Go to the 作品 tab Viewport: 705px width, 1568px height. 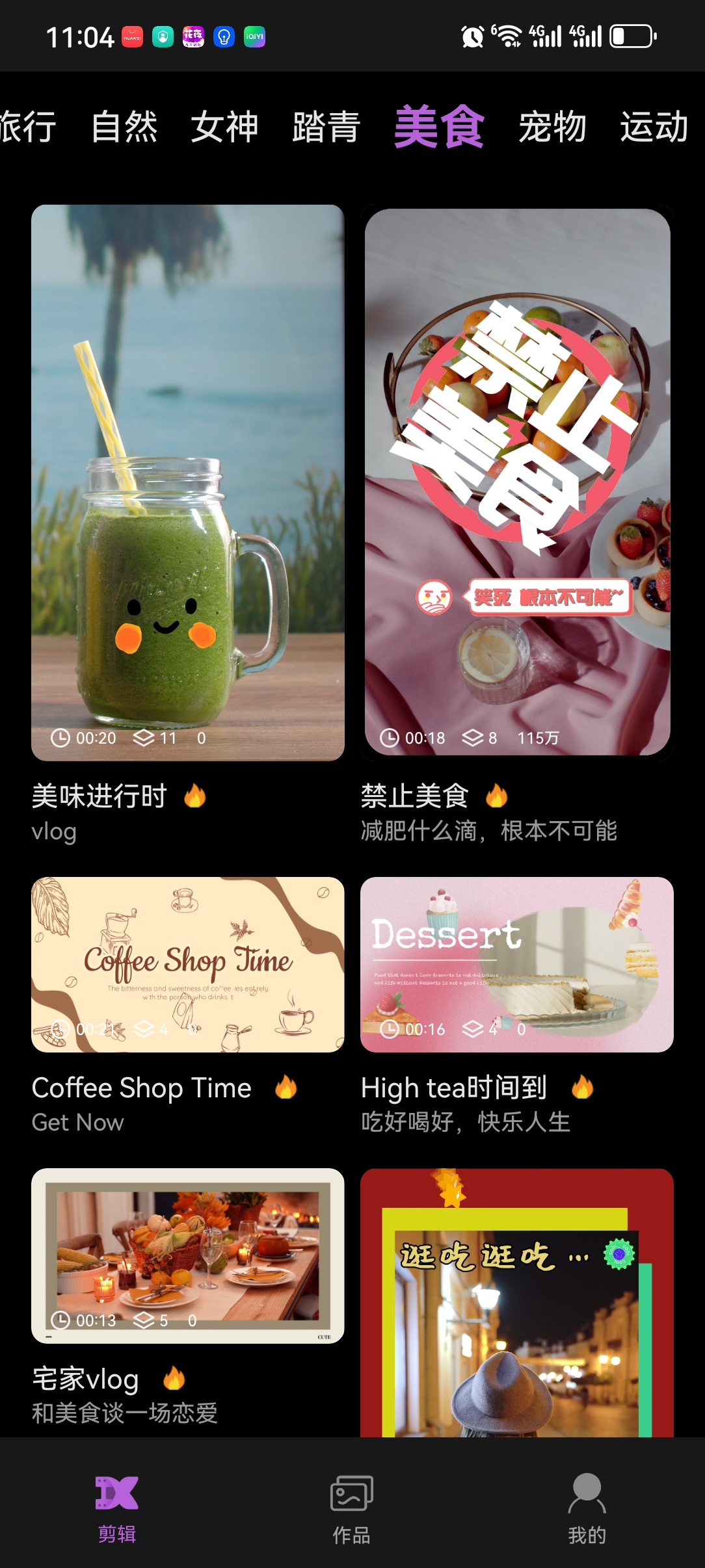tap(351, 1508)
